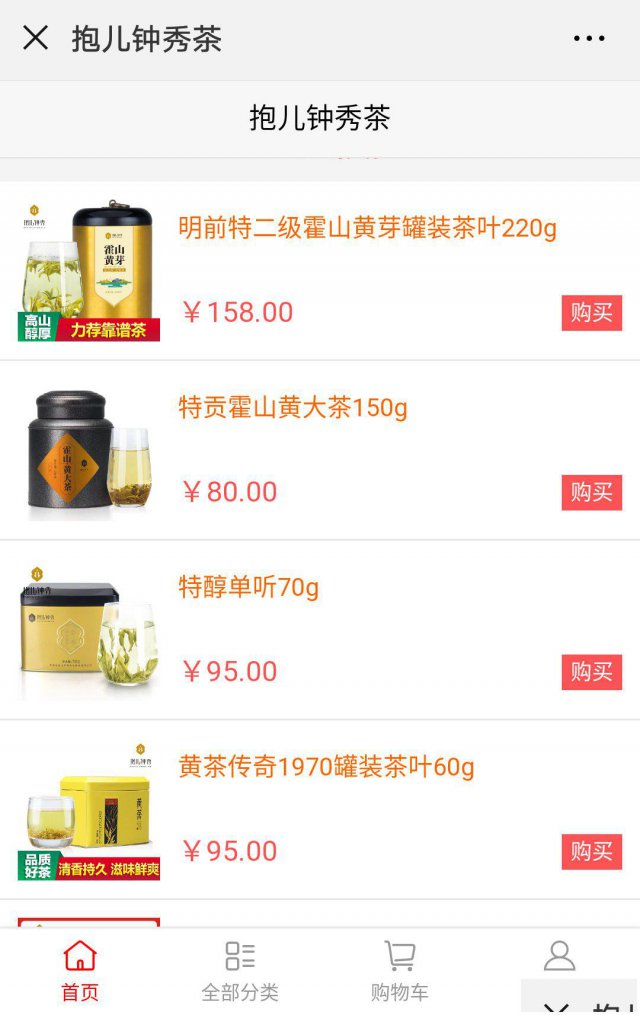View 黄茶传奇1970罐装茶叶60g product image
The width and height of the screenshot is (640, 1015).
(x=89, y=810)
